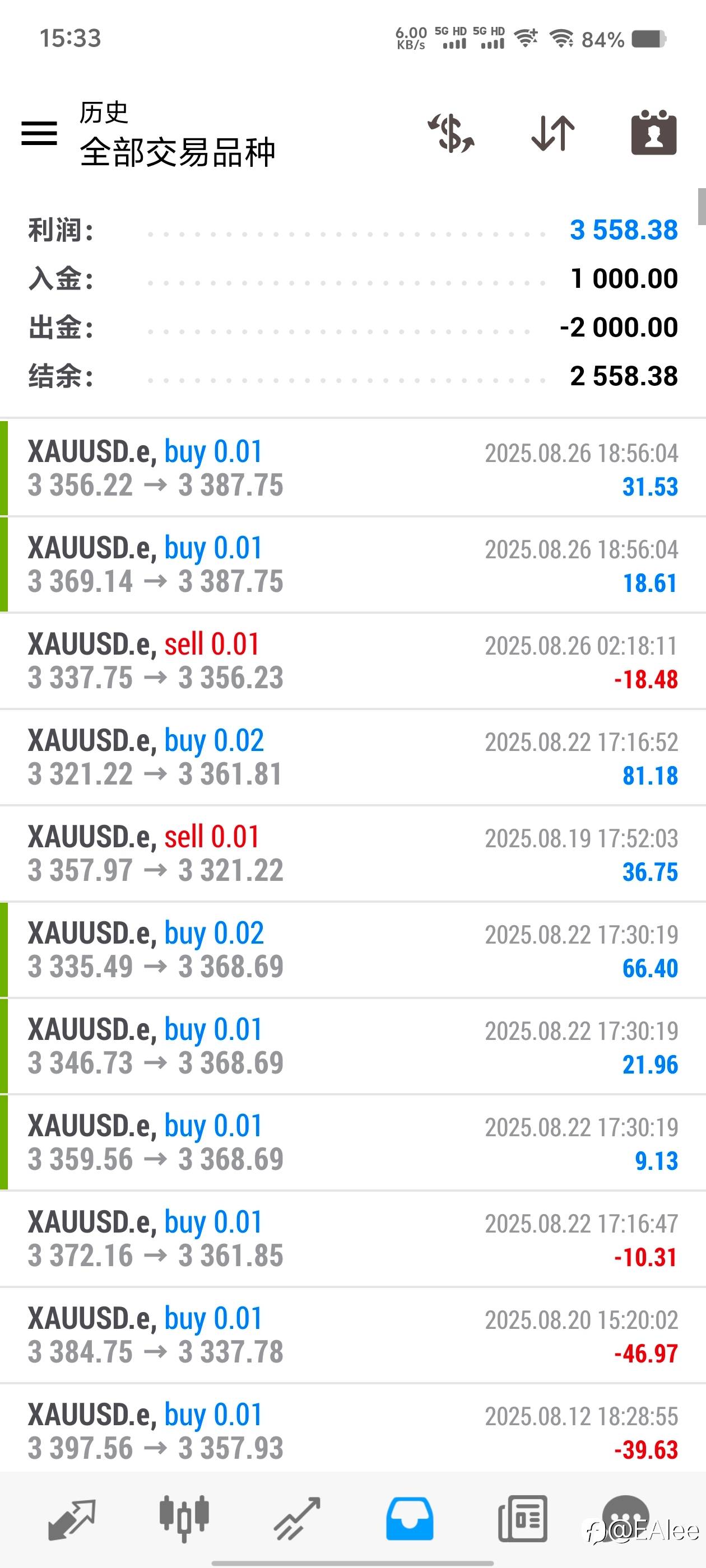706x1568 pixels.
Task: Open the sell 0.01 trade losing -18.48
Action: tap(352, 661)
